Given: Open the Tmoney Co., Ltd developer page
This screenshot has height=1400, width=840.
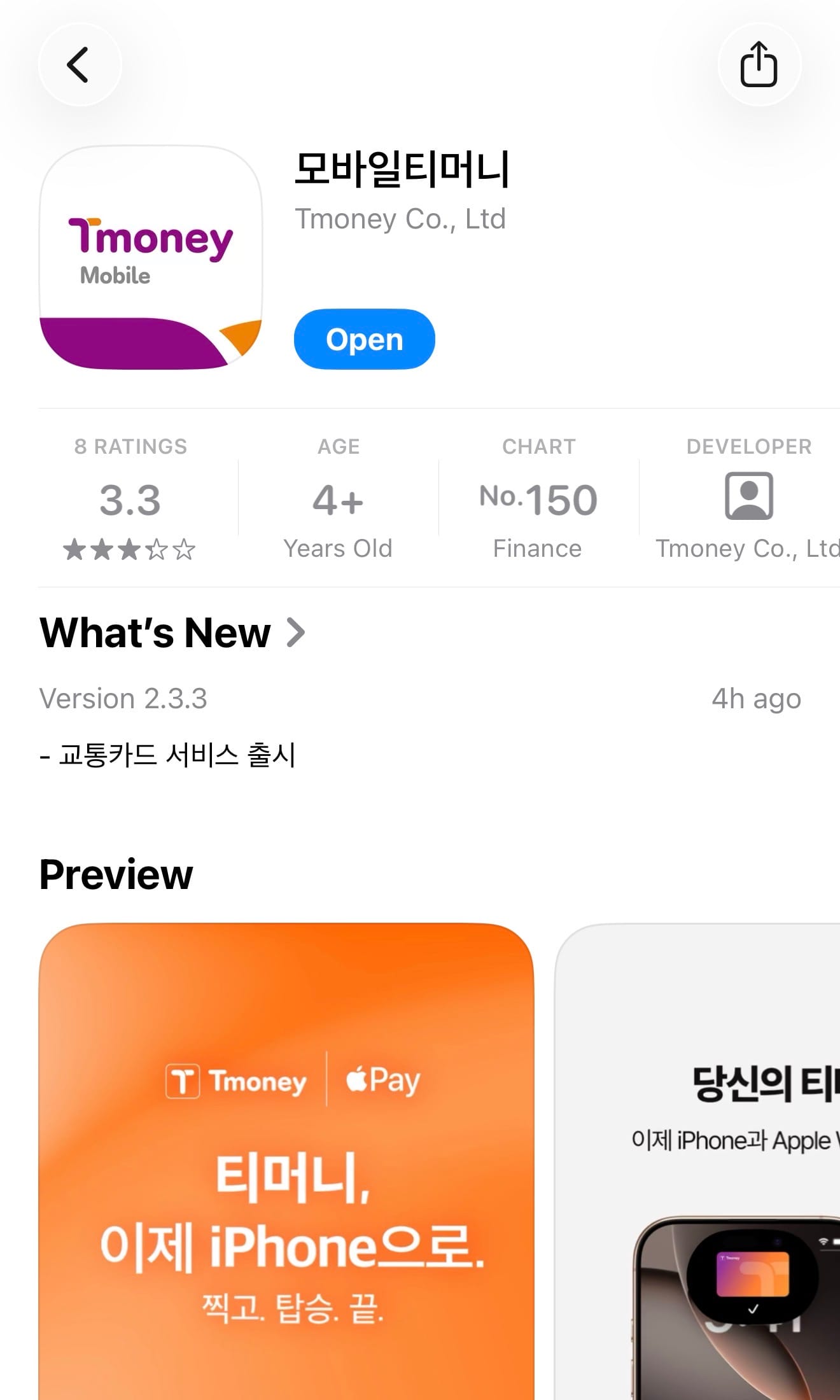Looking at the screenshot, I should tap(748, 500).
